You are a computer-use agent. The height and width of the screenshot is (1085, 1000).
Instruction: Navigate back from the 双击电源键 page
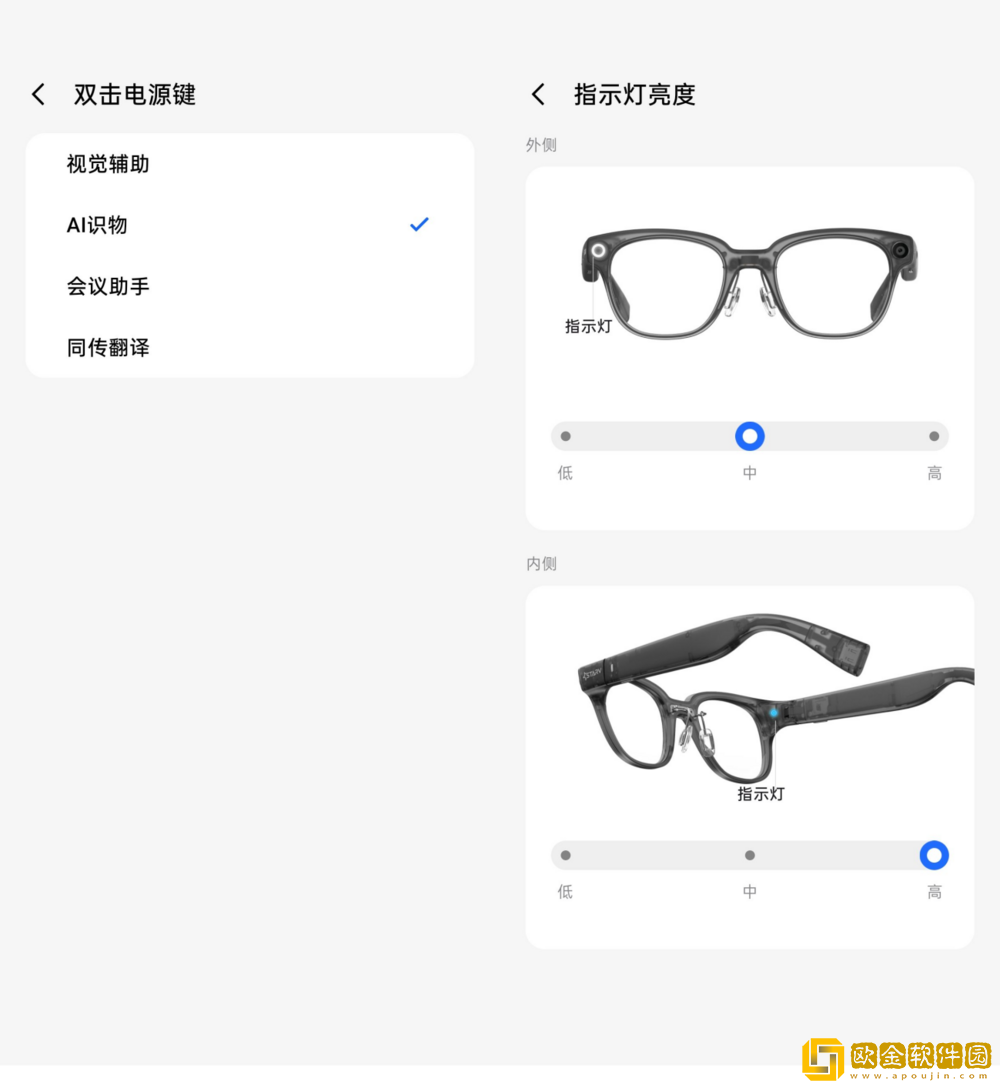[x=37, y=94]
